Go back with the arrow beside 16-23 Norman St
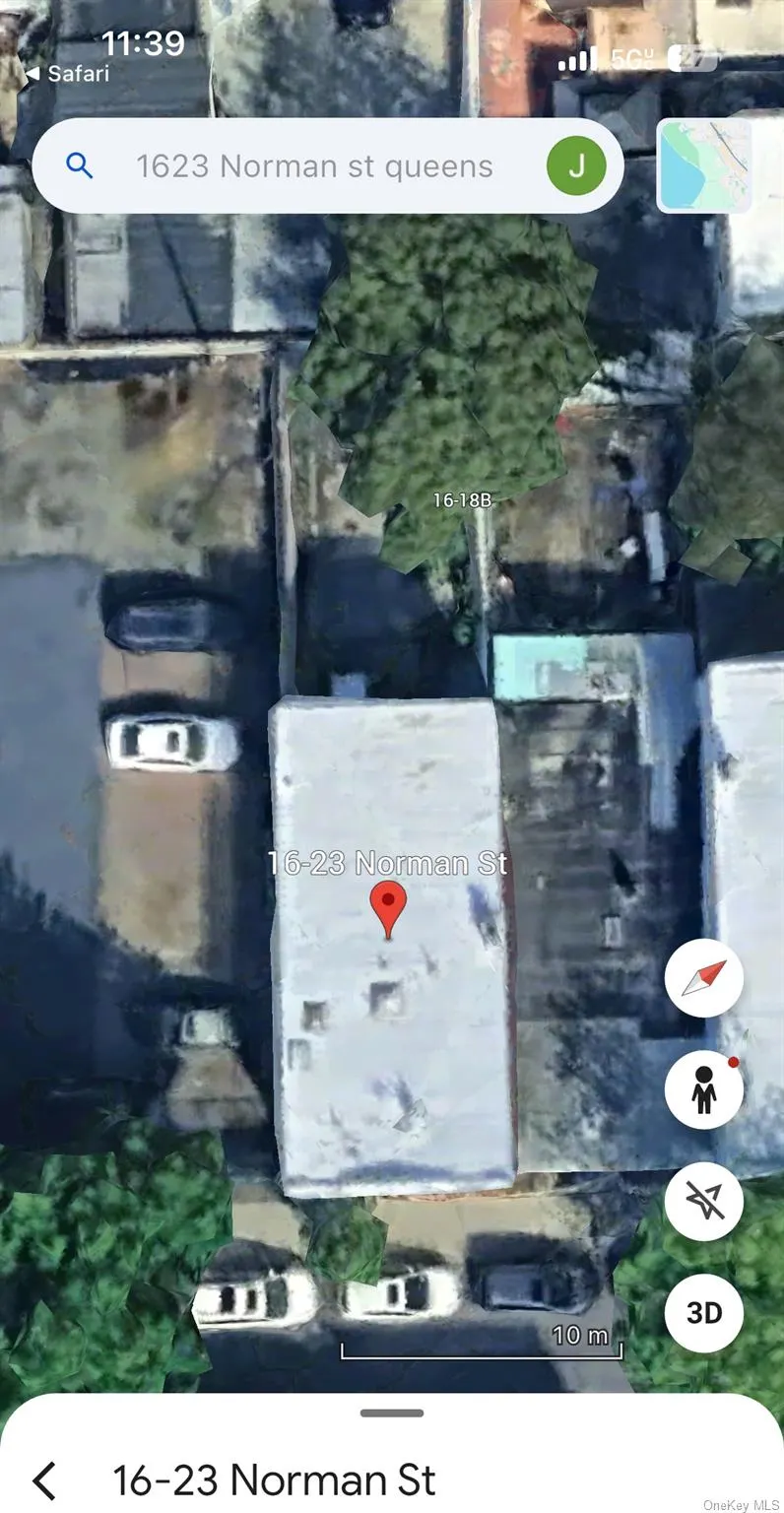The height and width of the screenshot is (1513, 784). (44, 1480)
